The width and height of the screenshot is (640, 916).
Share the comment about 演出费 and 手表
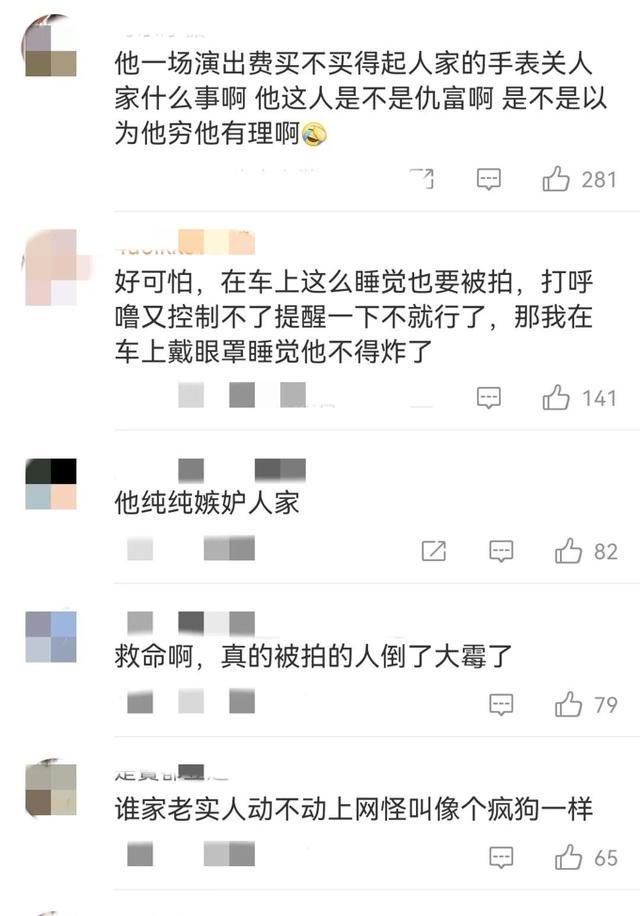422,180
